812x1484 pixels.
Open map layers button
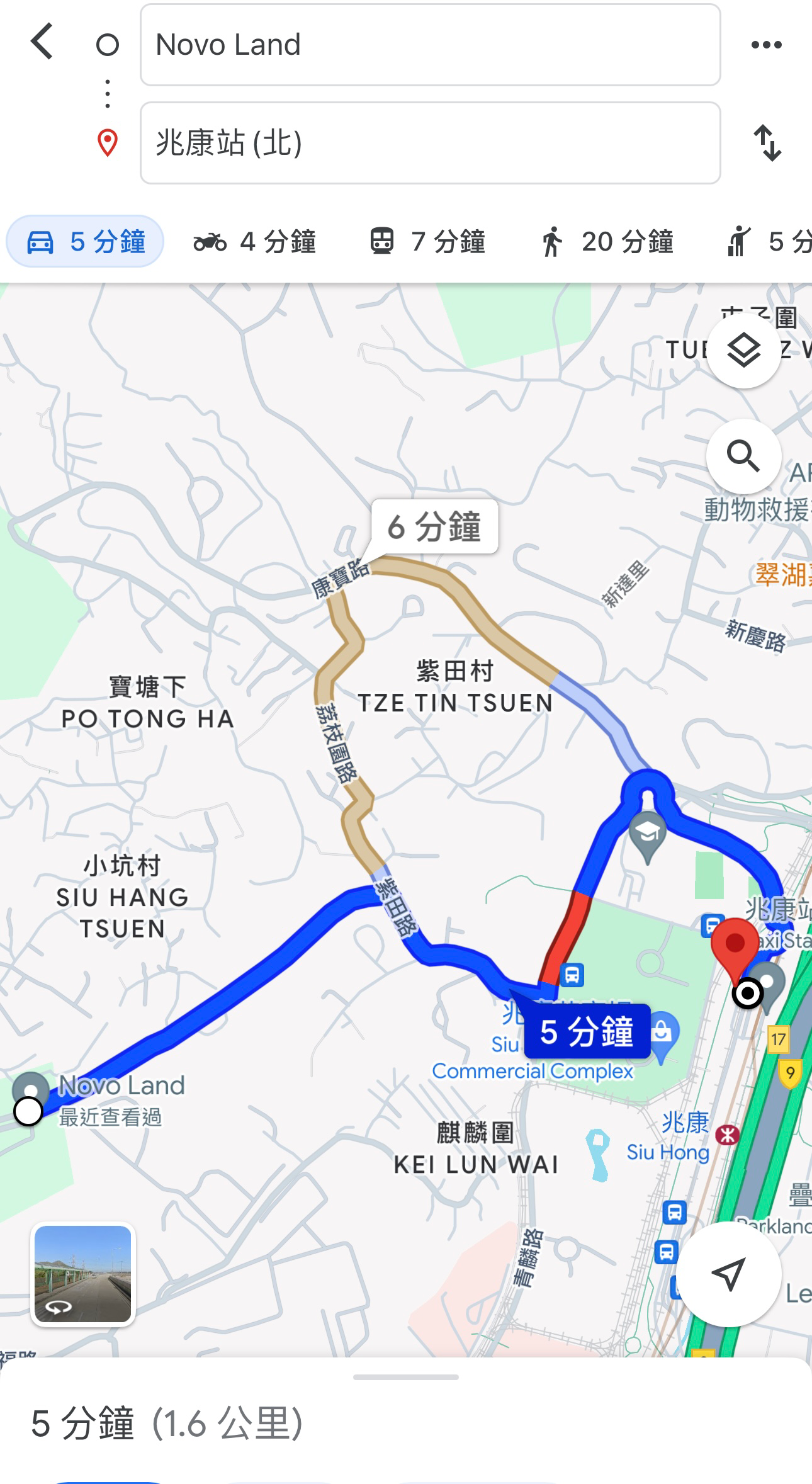(744, 350)
